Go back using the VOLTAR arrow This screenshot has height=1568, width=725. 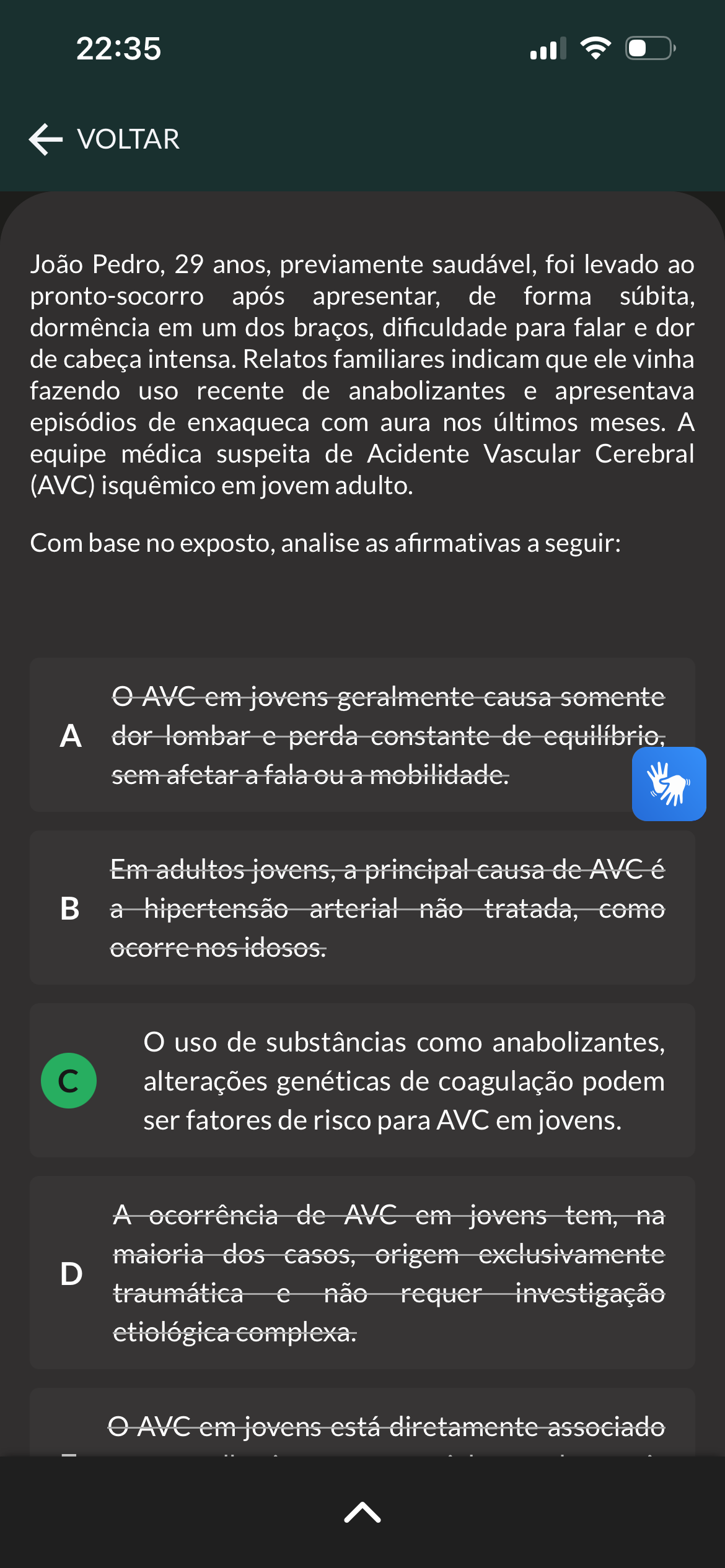(x=104, y=139)
